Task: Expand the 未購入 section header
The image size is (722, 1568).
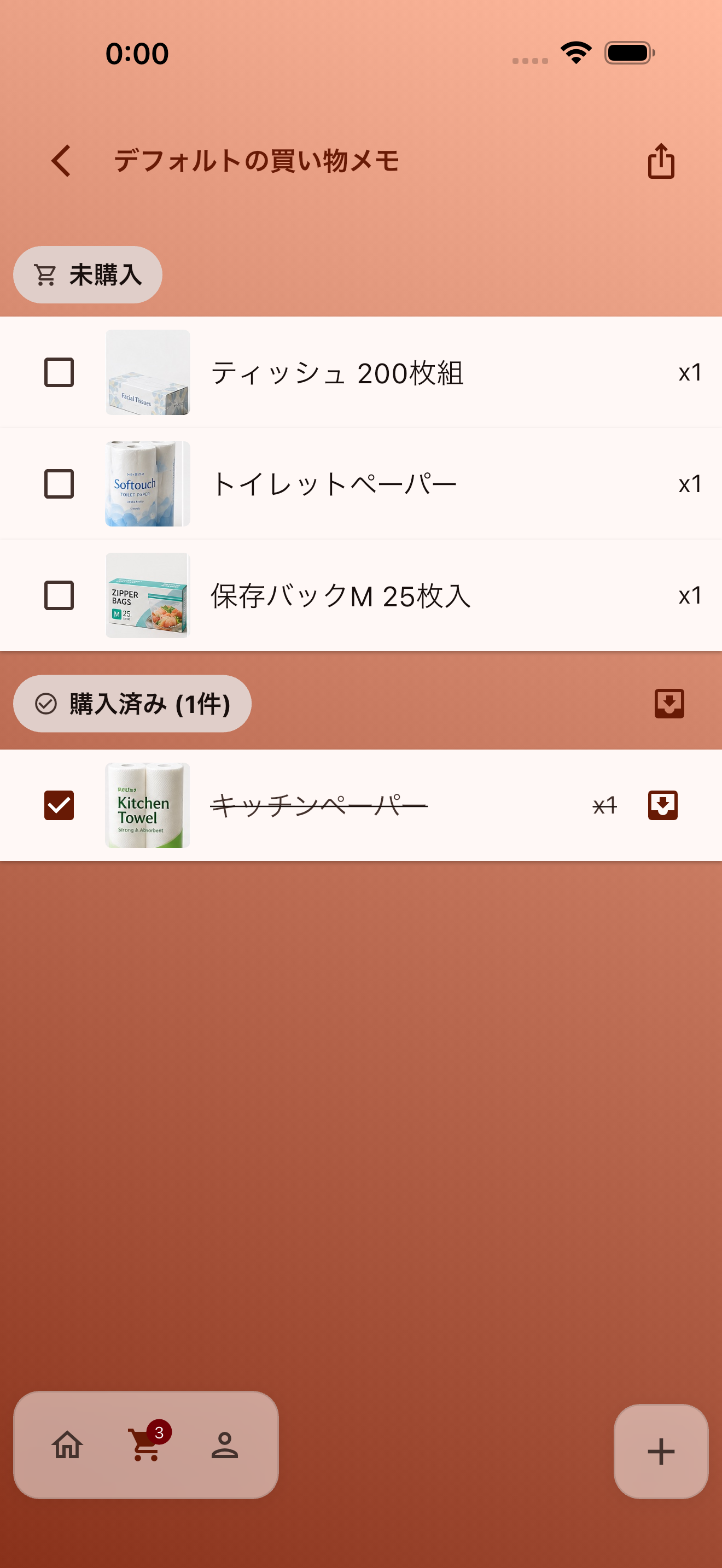Action: pyautogui.click(x=87, y=275)
